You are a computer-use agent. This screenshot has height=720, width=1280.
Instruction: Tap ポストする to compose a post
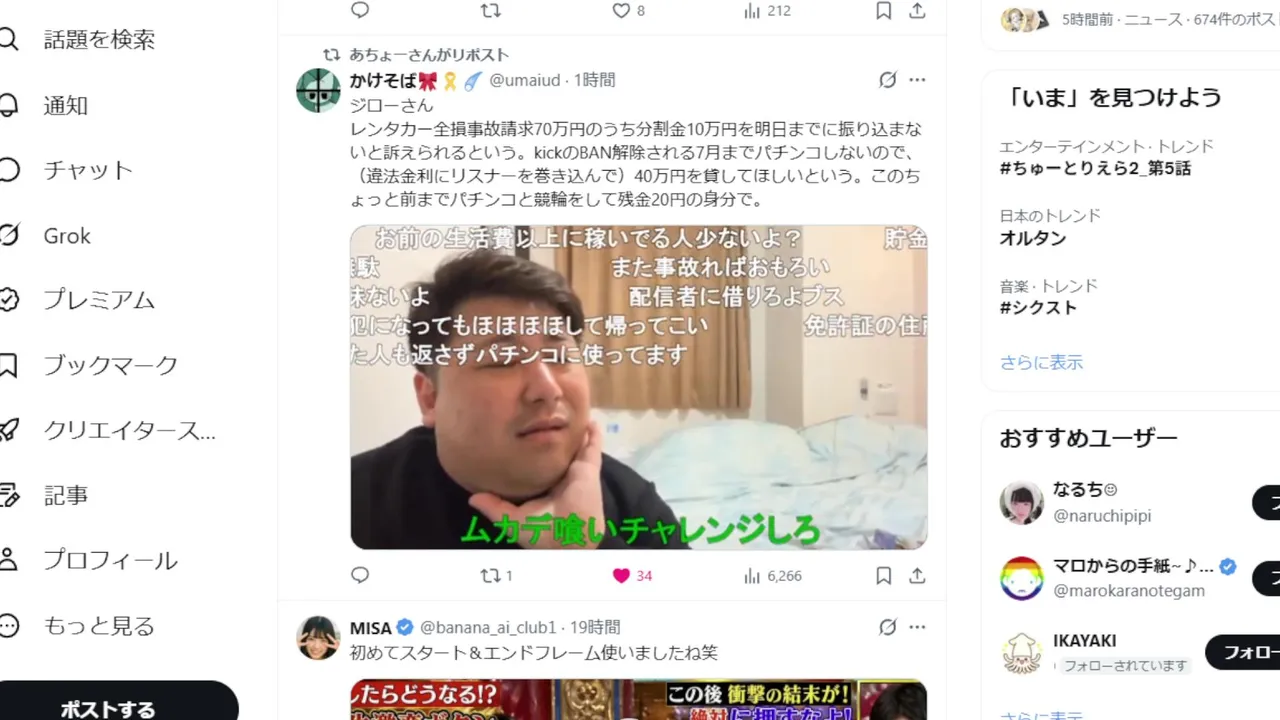coord(108,703)
